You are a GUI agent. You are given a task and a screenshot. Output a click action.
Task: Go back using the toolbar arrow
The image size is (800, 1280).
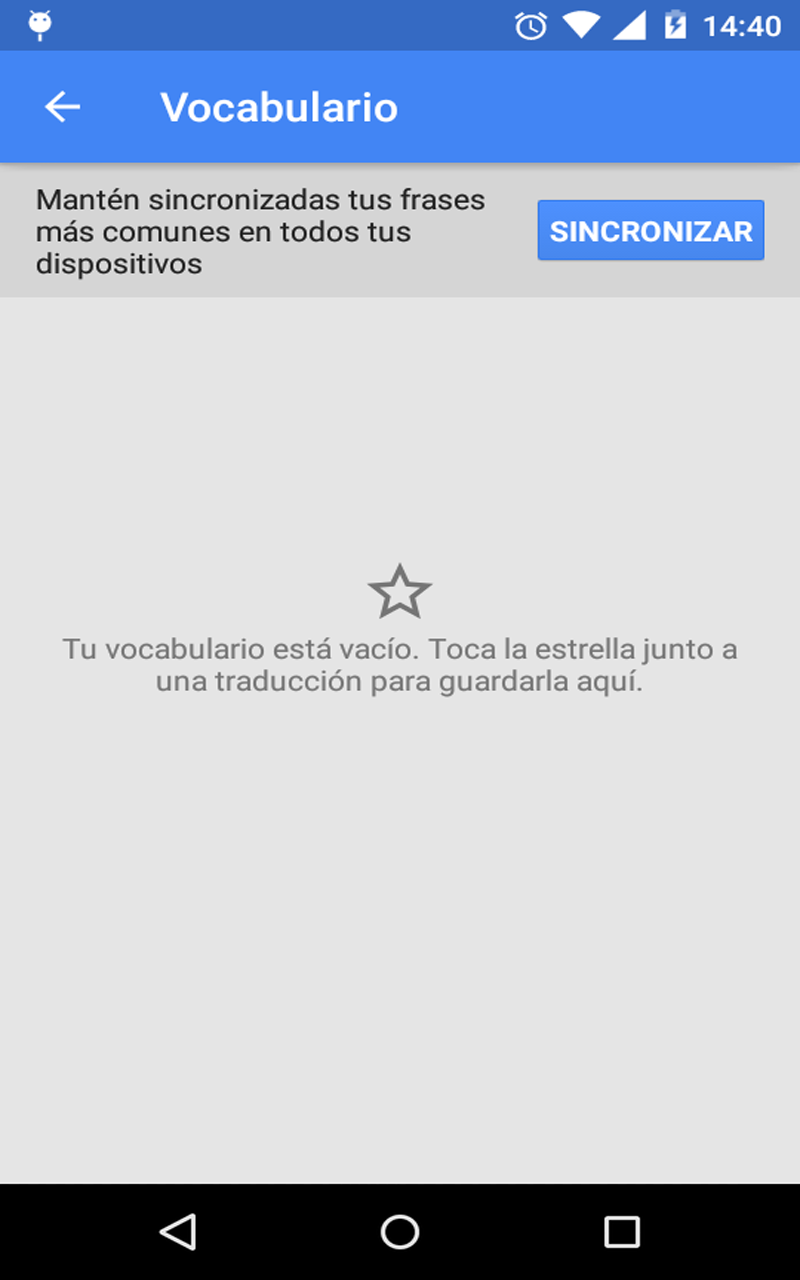tap(62, 107)
